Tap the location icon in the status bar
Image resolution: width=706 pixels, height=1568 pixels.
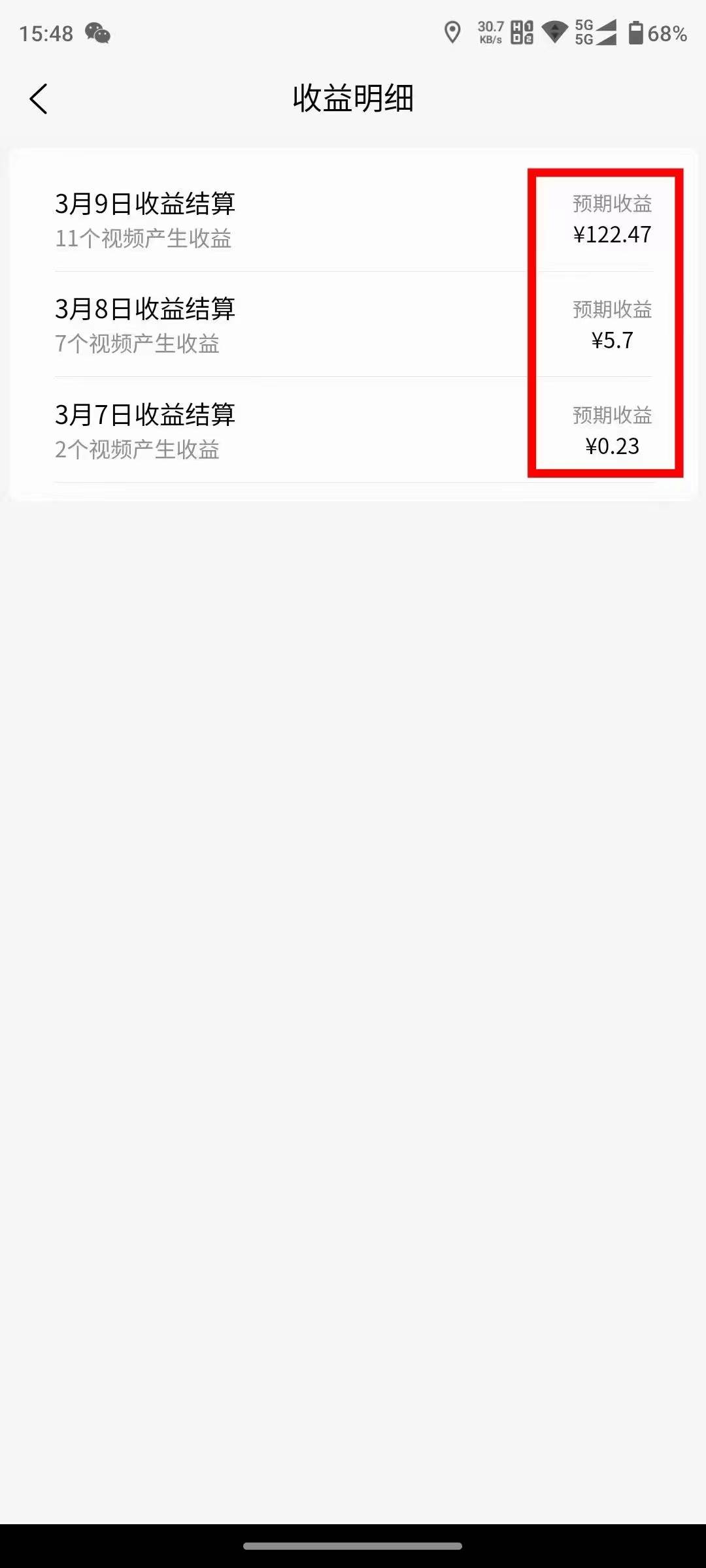pos(452,31)
